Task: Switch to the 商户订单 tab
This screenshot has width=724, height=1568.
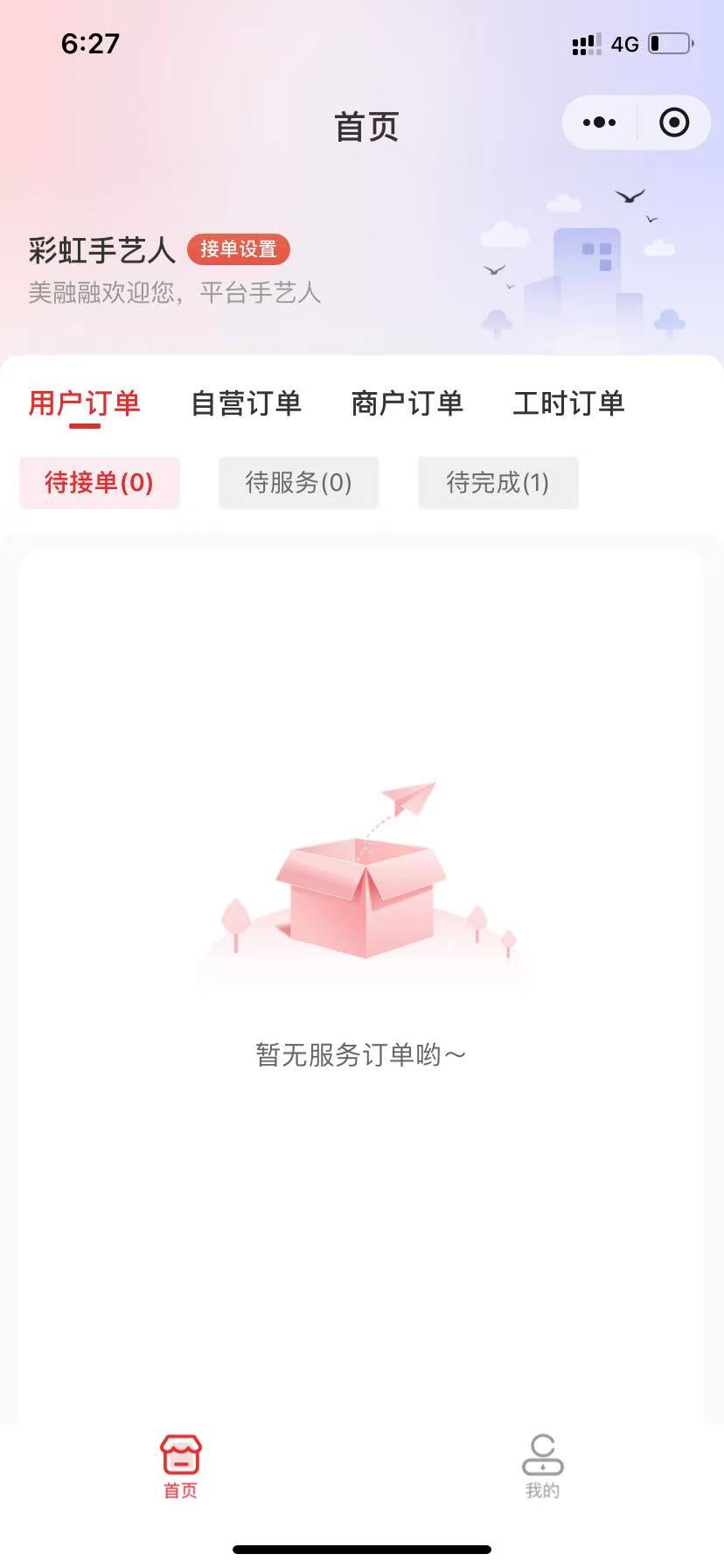Action: (407, 403)
